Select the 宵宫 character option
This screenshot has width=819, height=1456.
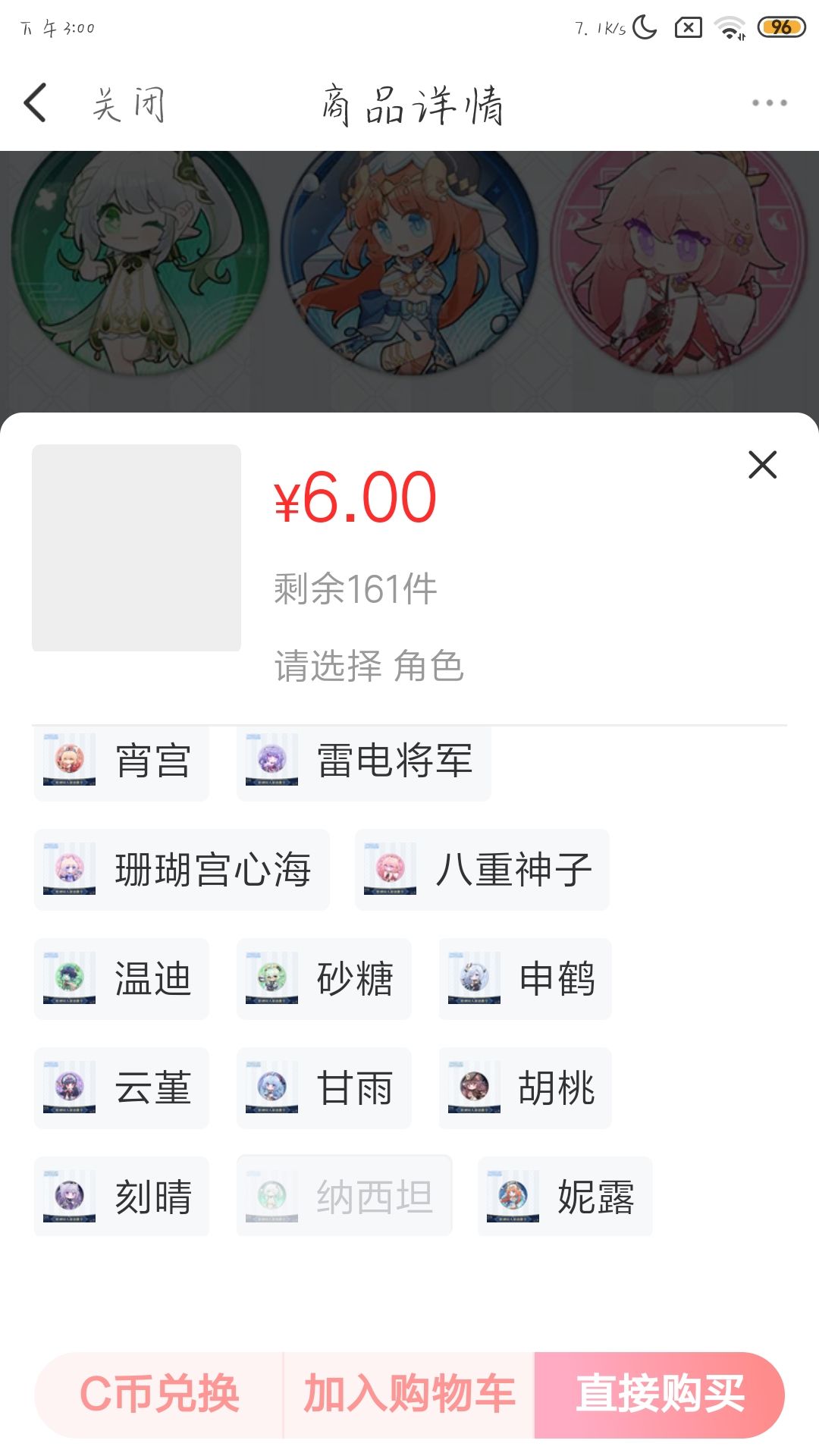click(121, 761)
